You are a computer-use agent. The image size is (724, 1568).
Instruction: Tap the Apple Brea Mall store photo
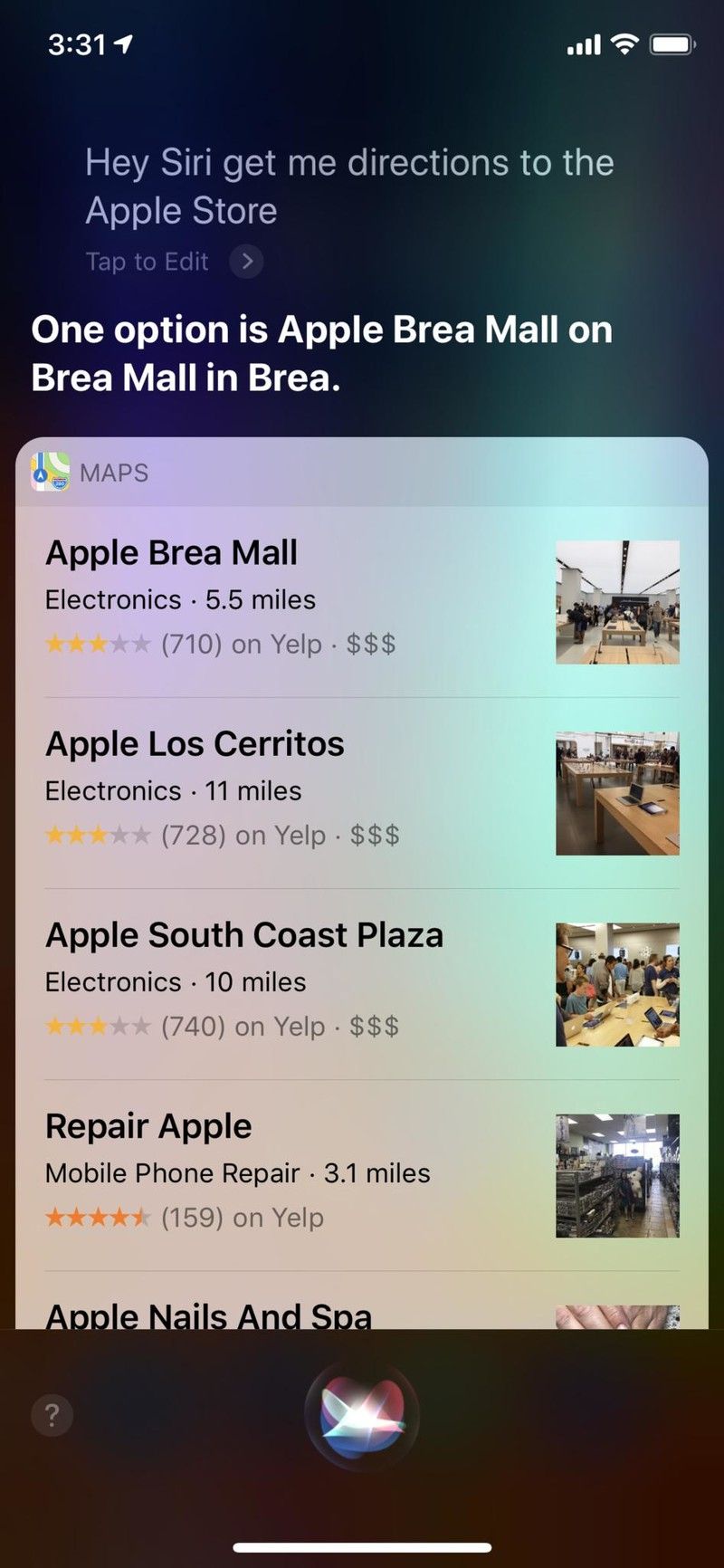pos(617,602)
